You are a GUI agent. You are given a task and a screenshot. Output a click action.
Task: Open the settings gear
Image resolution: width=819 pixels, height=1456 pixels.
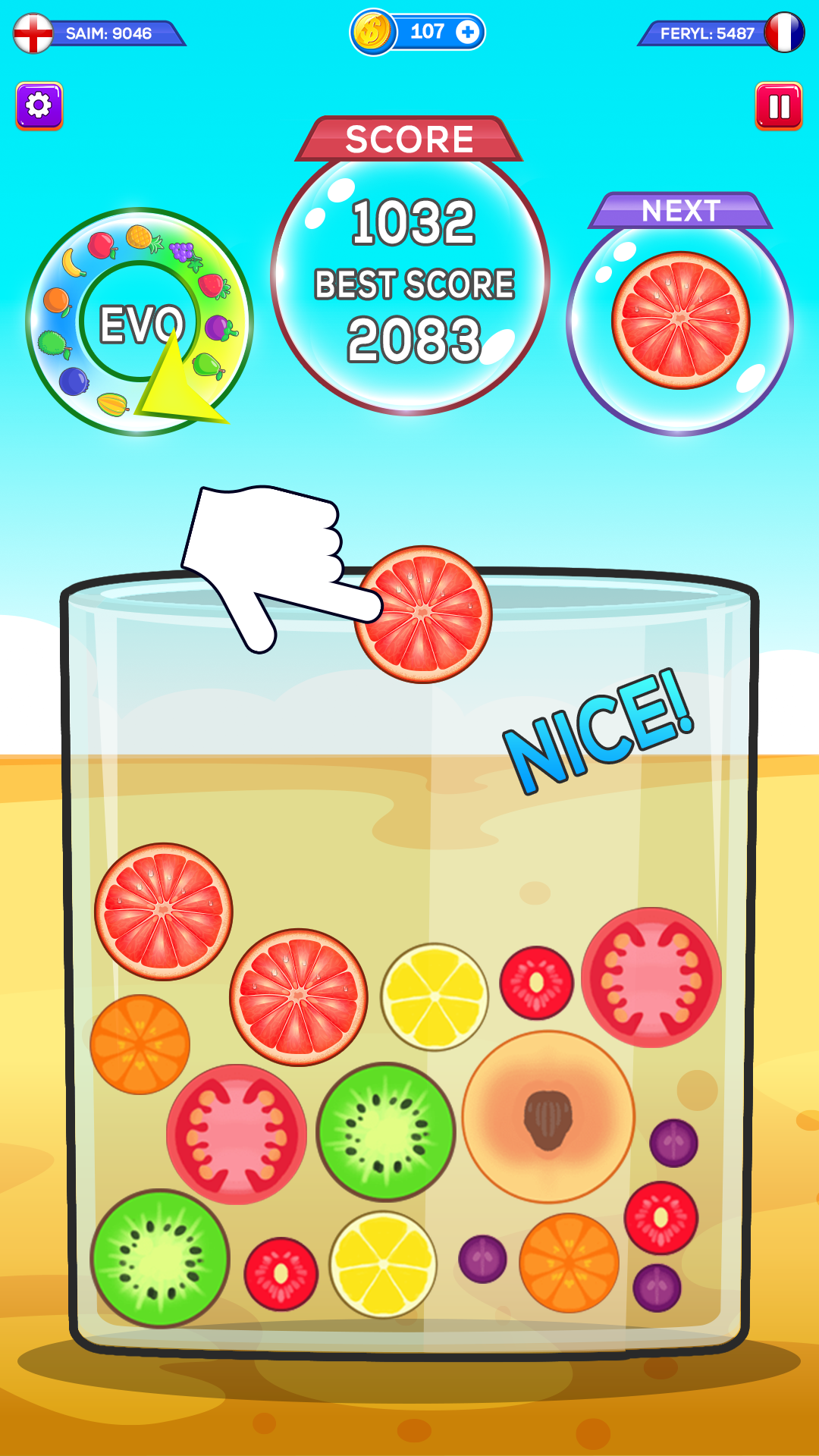tap(39, 106)
